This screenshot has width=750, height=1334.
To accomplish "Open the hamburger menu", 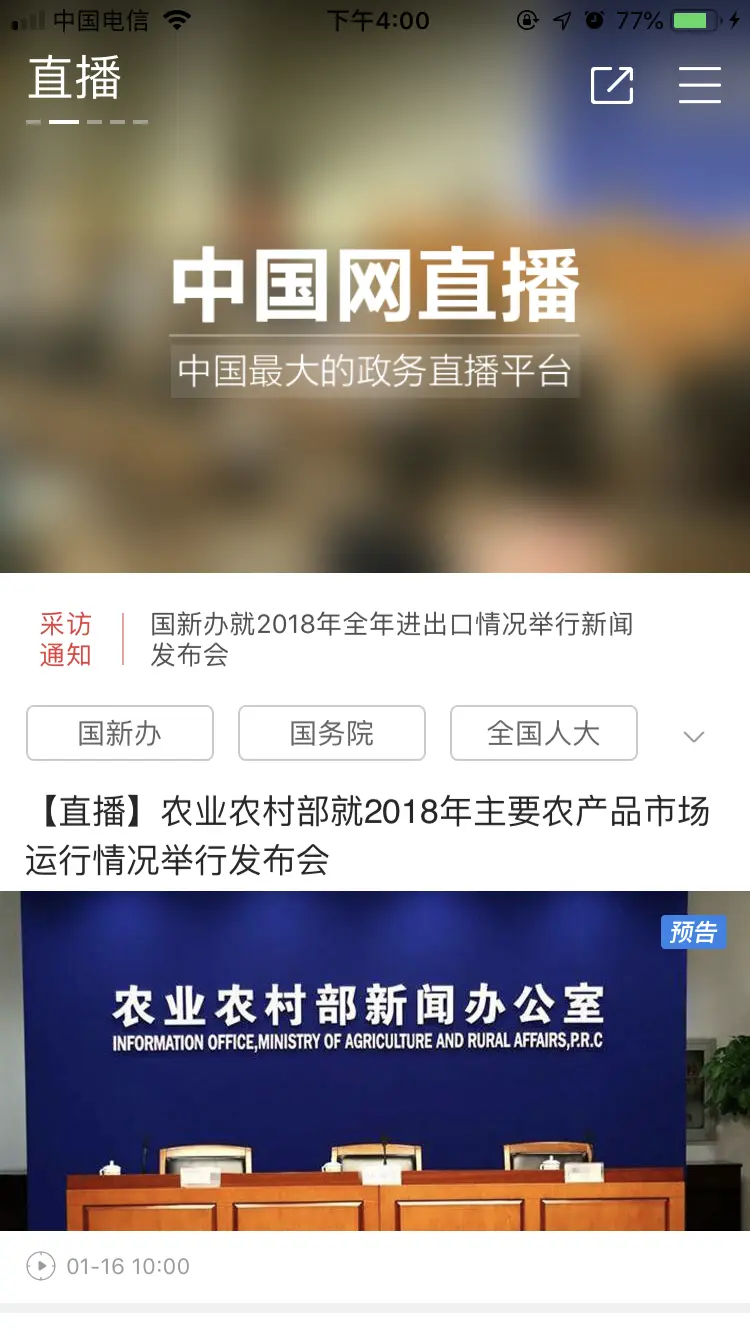I will coord(700,86).
